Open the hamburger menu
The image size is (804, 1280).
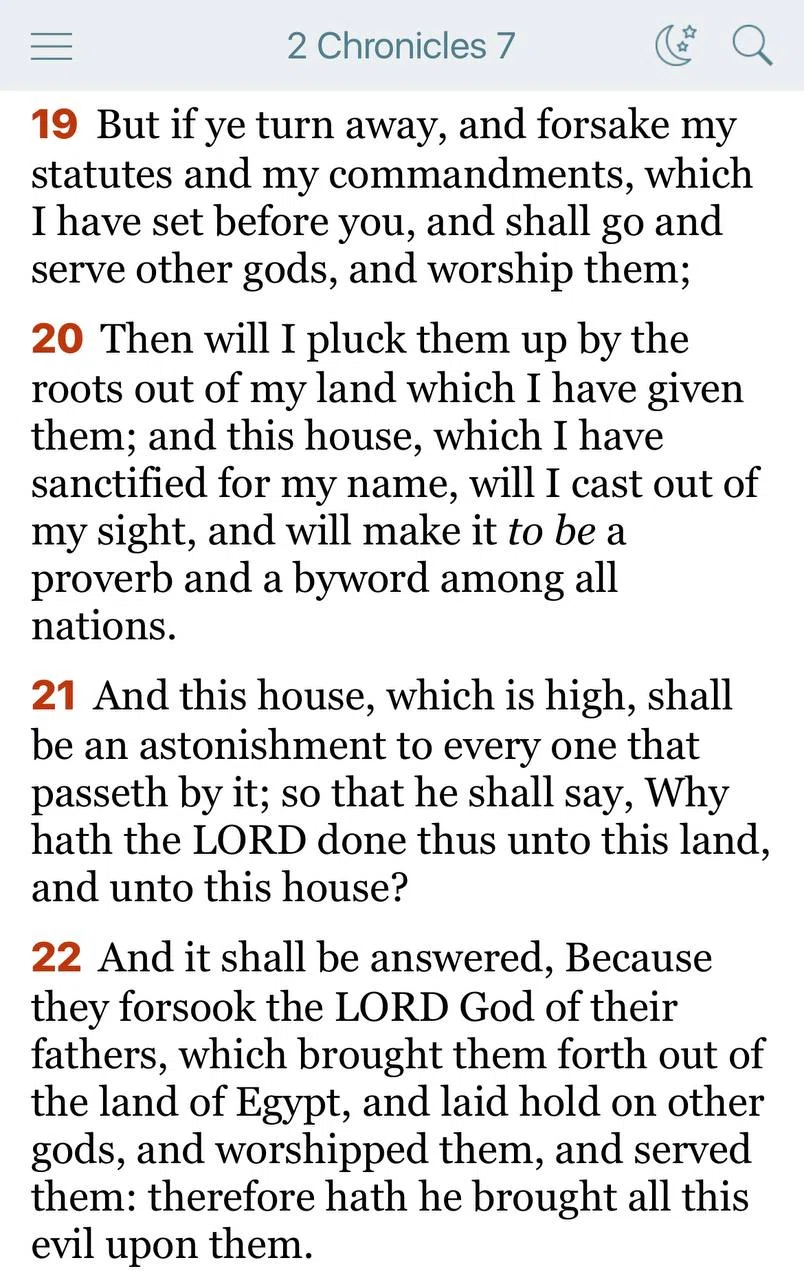(52, 46)
